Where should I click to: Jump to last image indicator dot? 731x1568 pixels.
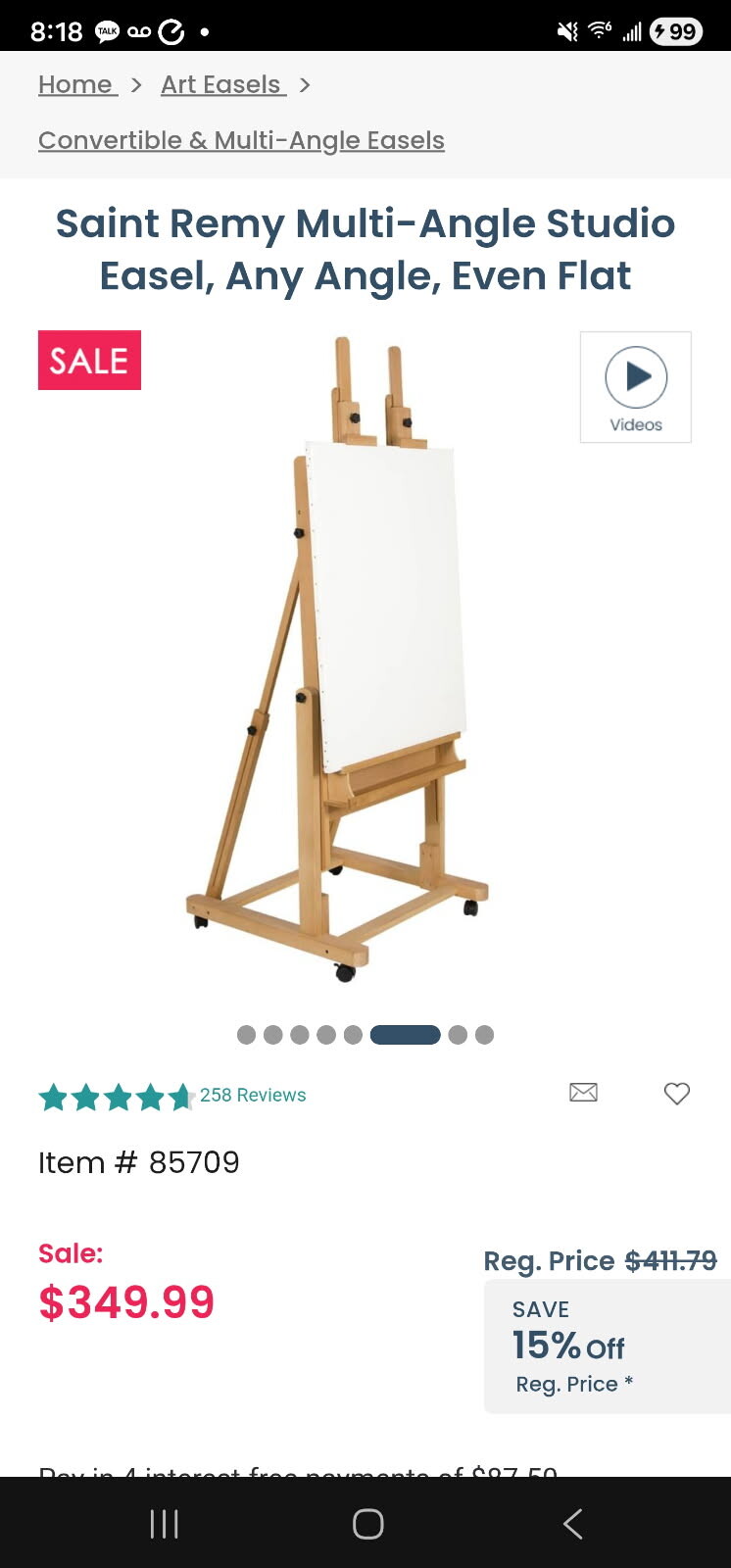click(x=484, y=1035)
